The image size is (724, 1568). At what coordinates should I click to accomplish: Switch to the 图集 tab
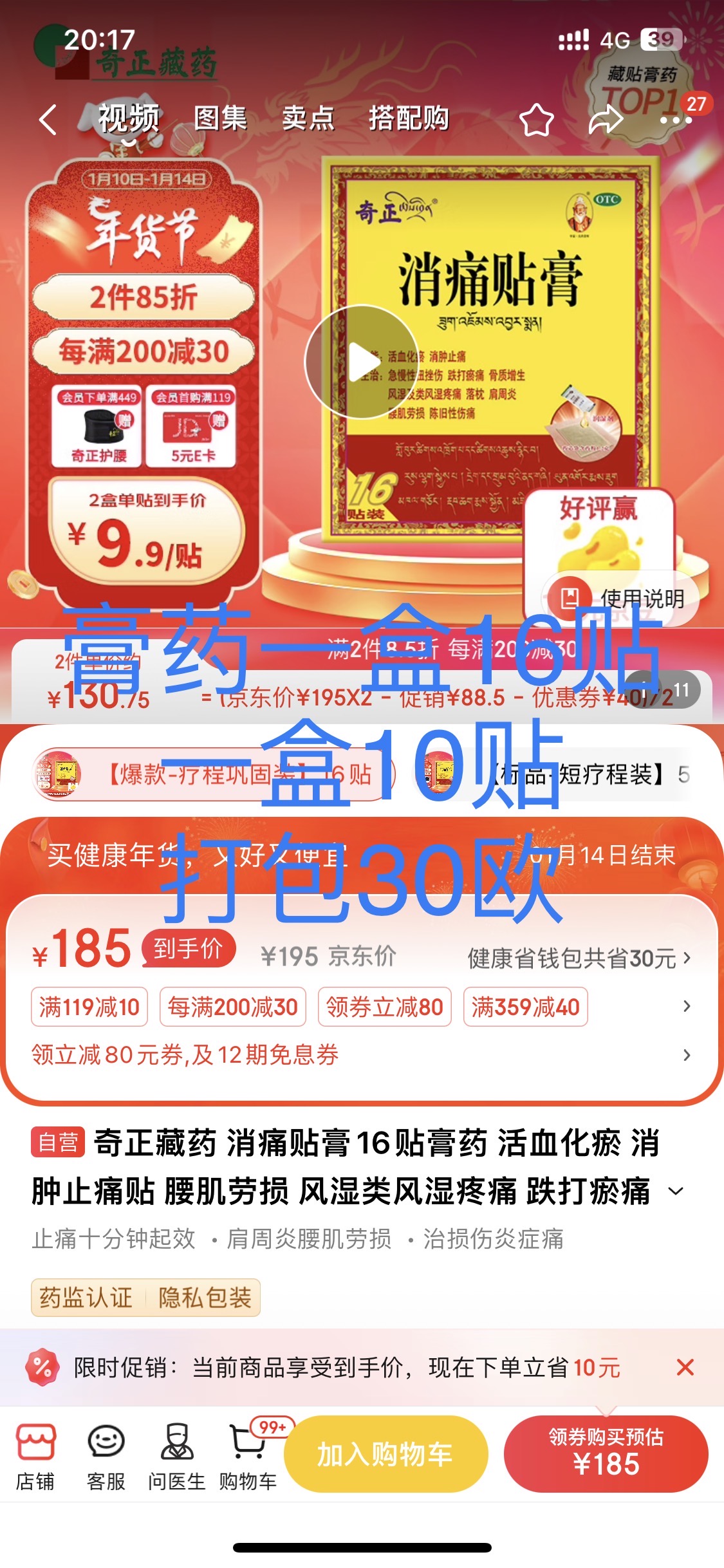(x=220, y=118)
